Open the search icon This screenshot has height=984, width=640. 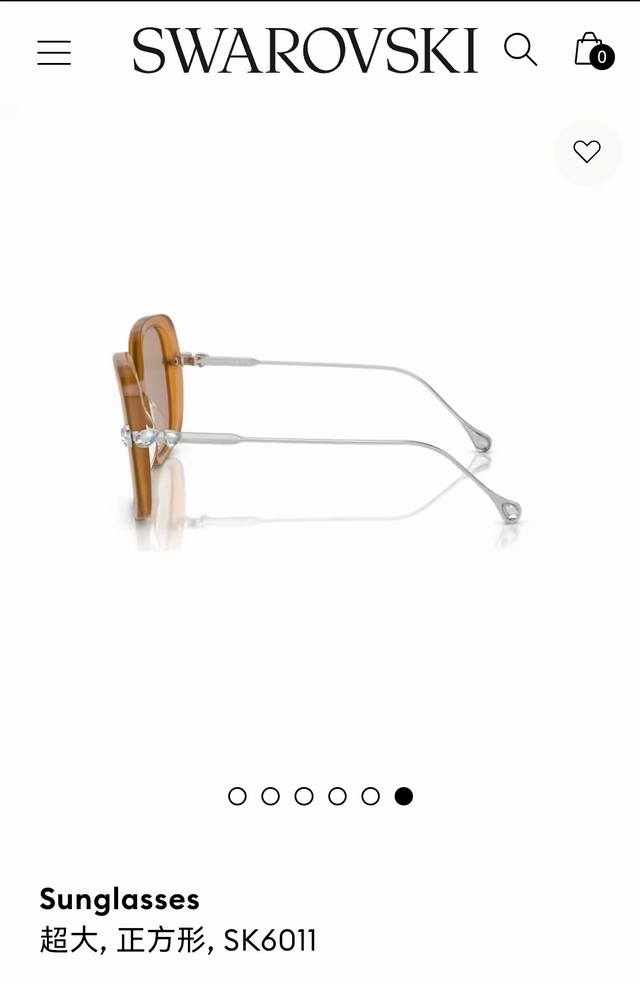520,49
